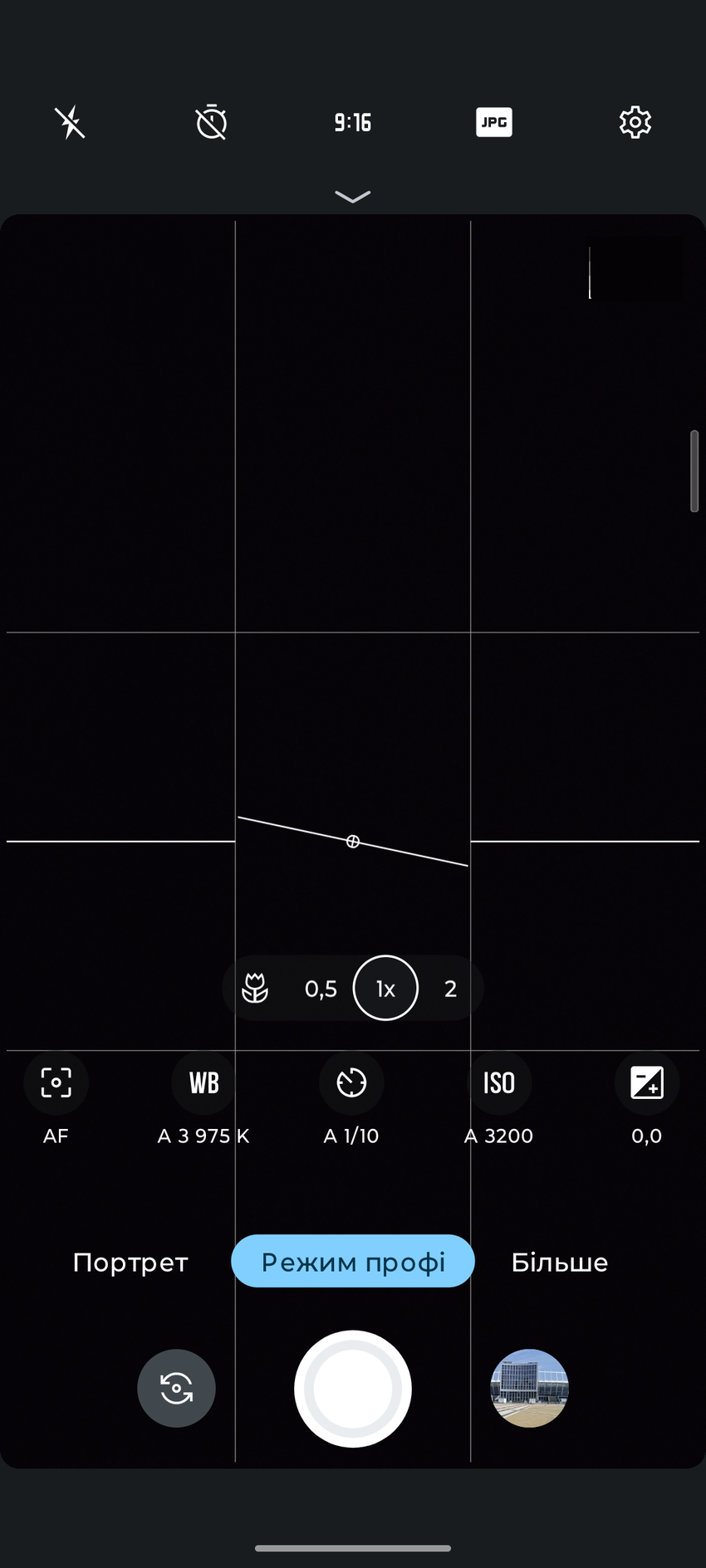This screenshot has height=1568, width=706.
Task: Take a photo with shutter button
Action: tap(353, 1388)
